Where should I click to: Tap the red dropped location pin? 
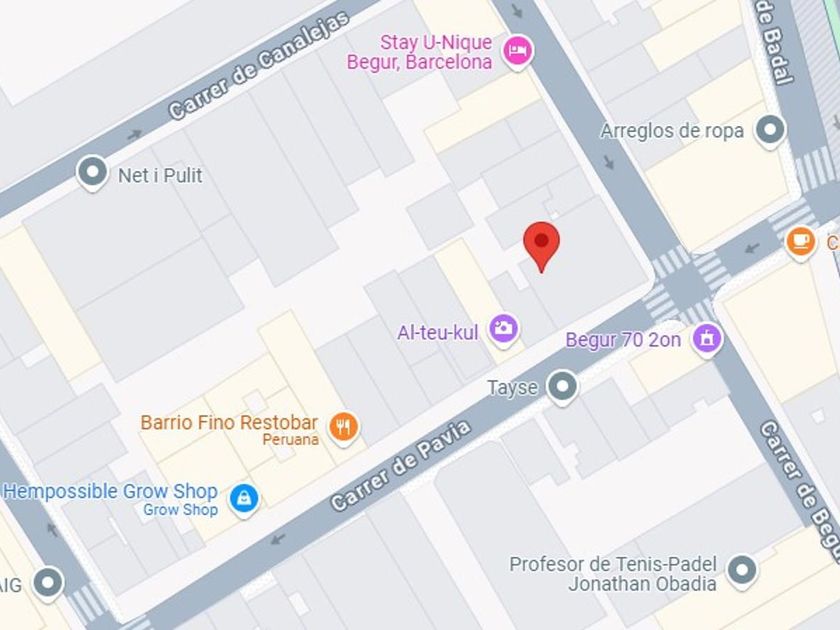(542, 246)
